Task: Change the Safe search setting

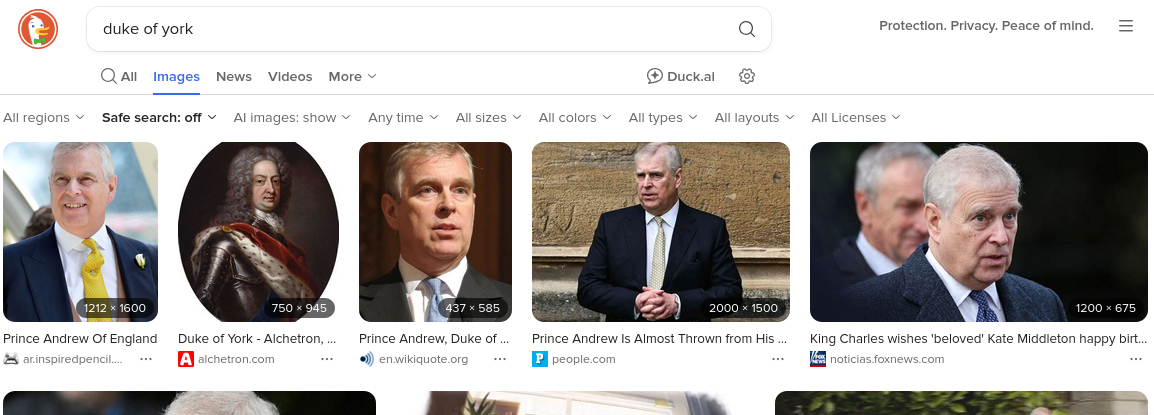Action: tap(159, 117)
